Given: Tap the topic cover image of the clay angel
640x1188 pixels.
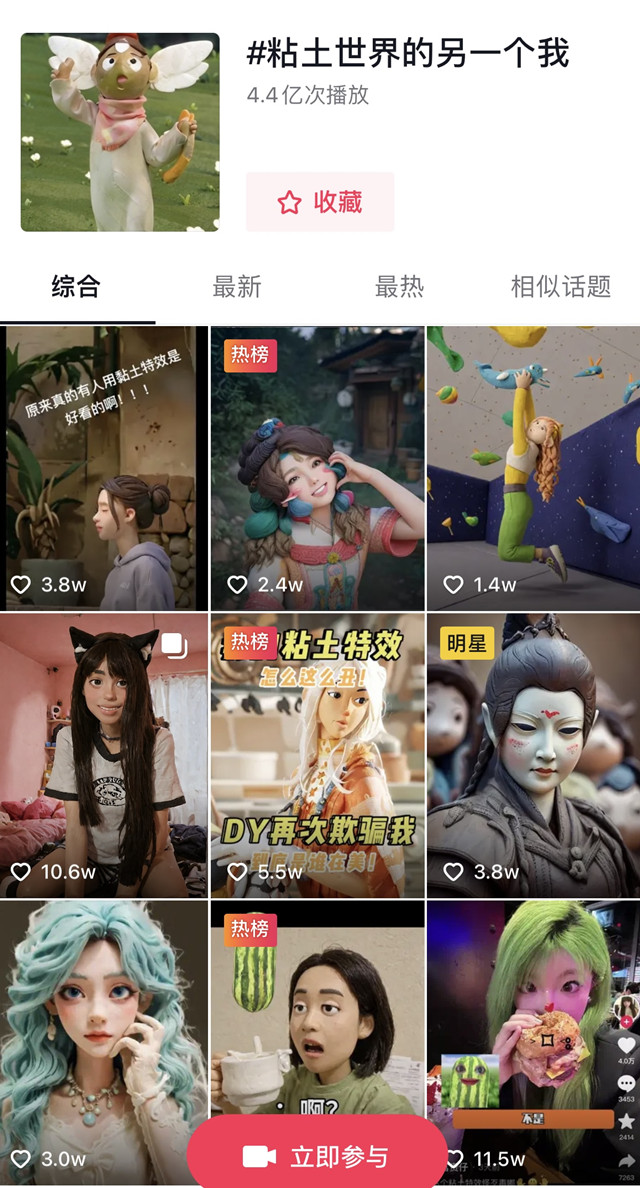Looking at the screenshot, I should (x=120, y=132).
